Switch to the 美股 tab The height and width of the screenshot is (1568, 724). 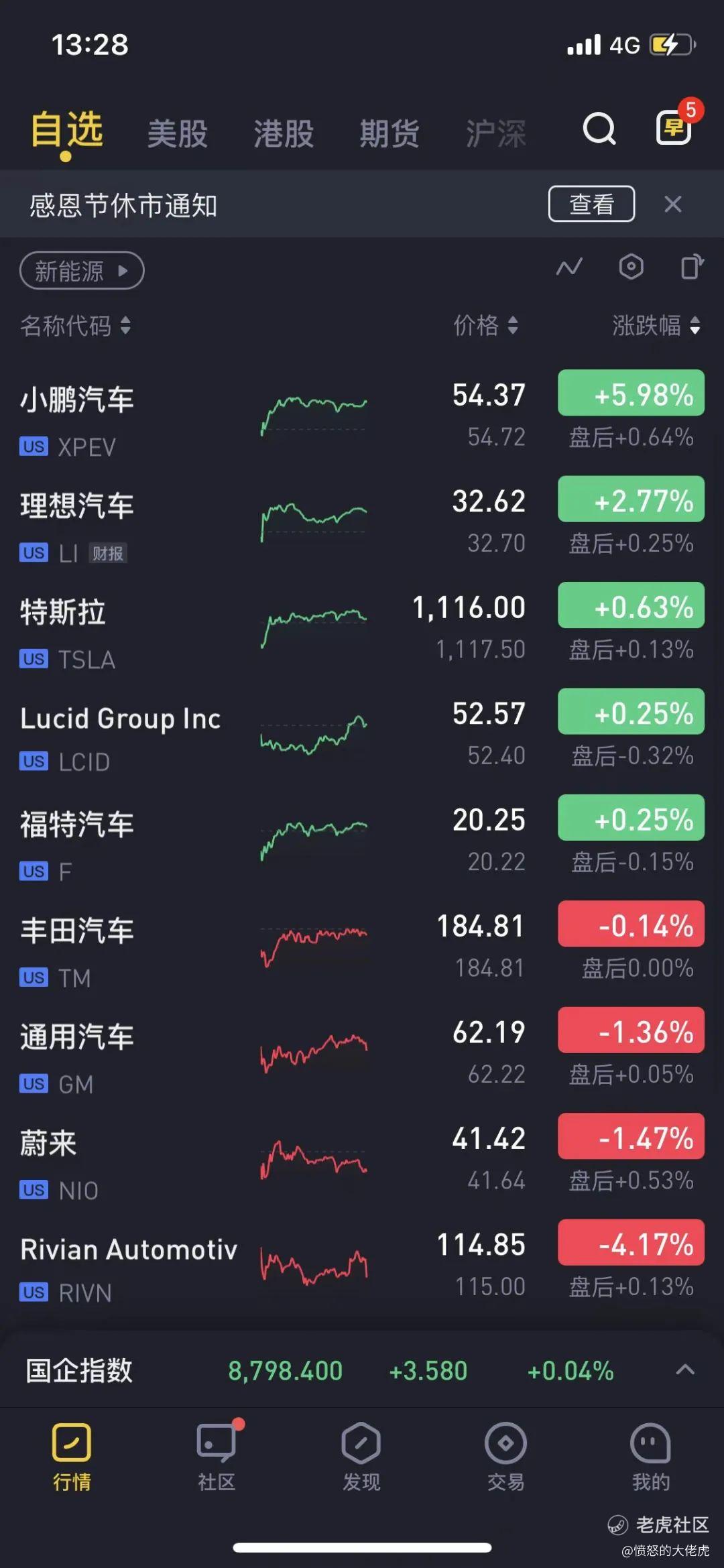coord(178,133)
